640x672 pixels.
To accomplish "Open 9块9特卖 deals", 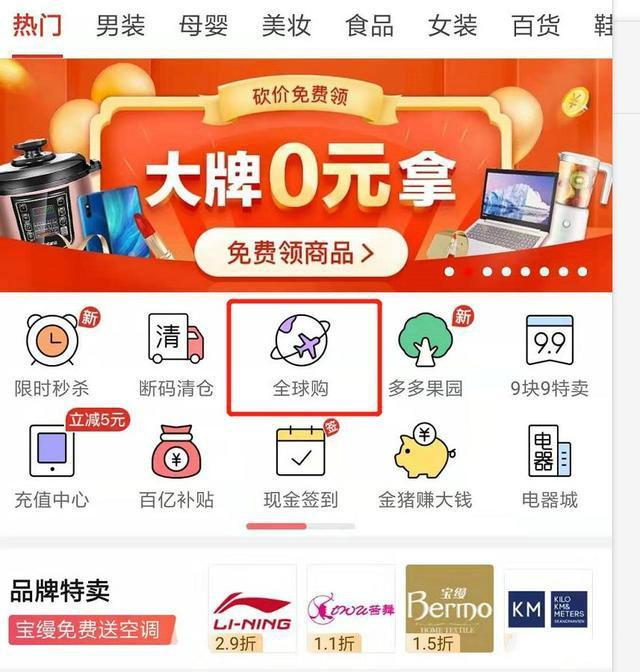I will [x=550, y=355].
